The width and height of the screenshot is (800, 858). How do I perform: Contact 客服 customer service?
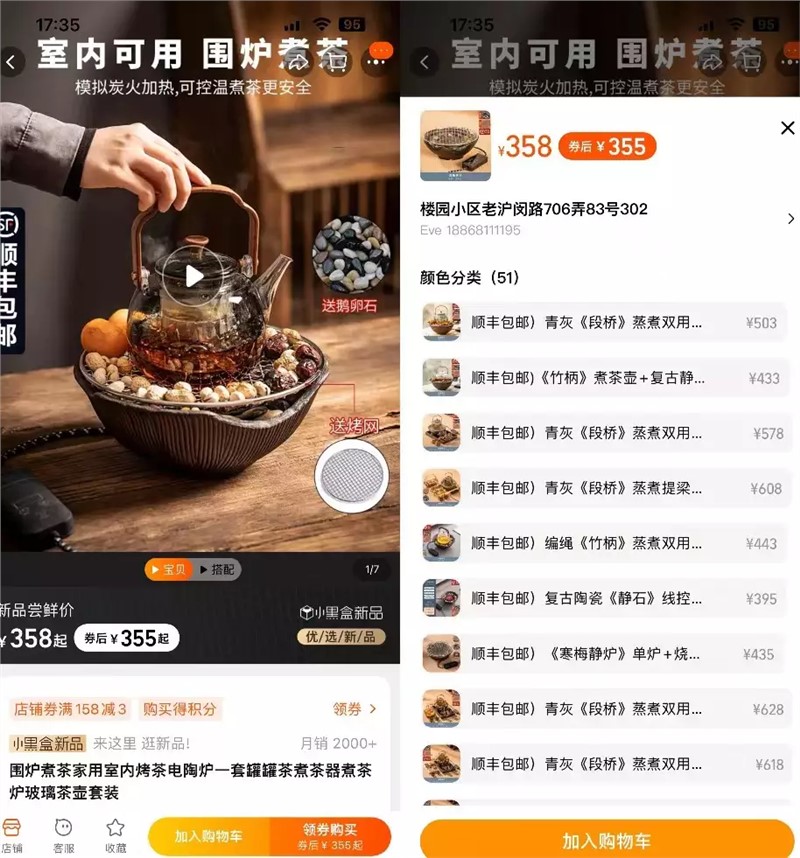pyautogui.click(x=63, y=835)
